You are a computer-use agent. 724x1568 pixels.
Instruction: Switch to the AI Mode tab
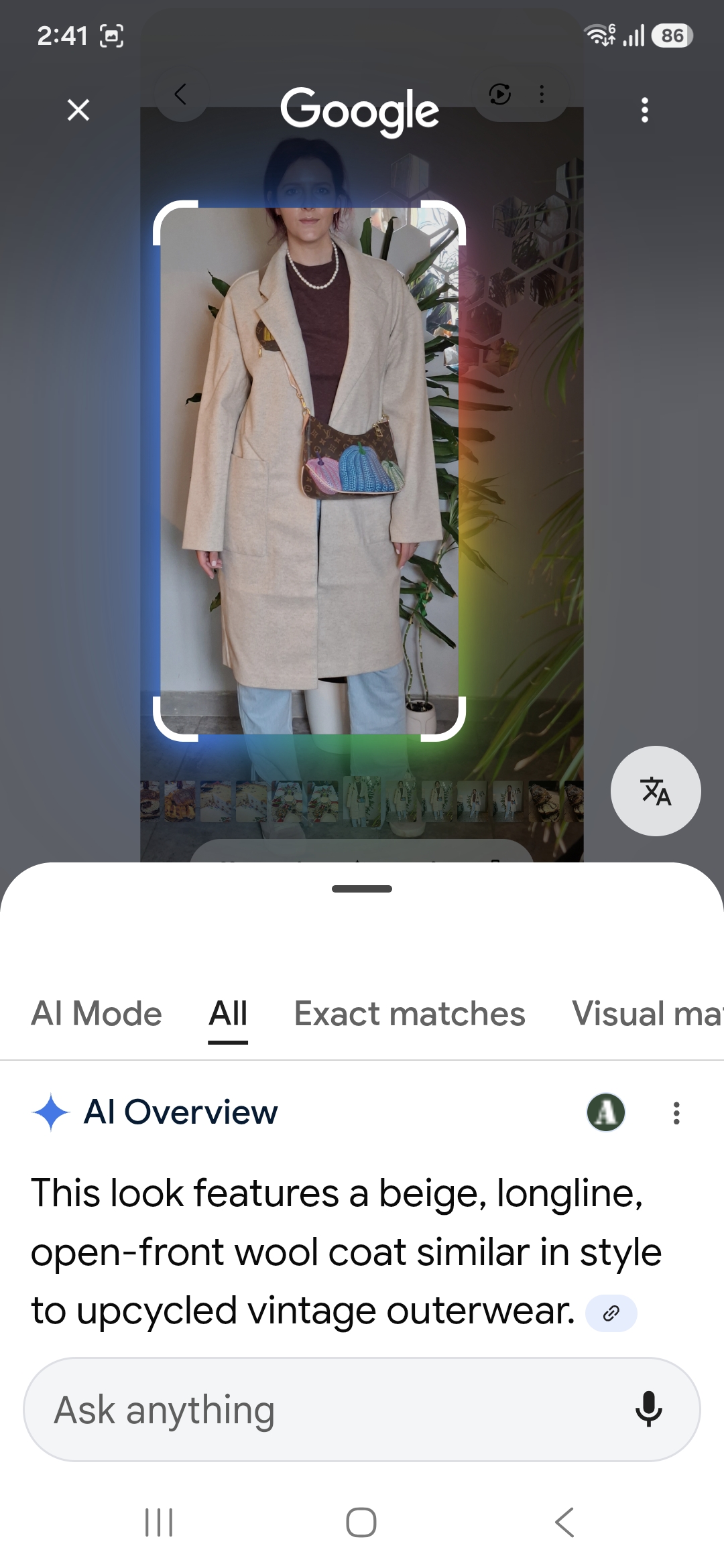97,1013
